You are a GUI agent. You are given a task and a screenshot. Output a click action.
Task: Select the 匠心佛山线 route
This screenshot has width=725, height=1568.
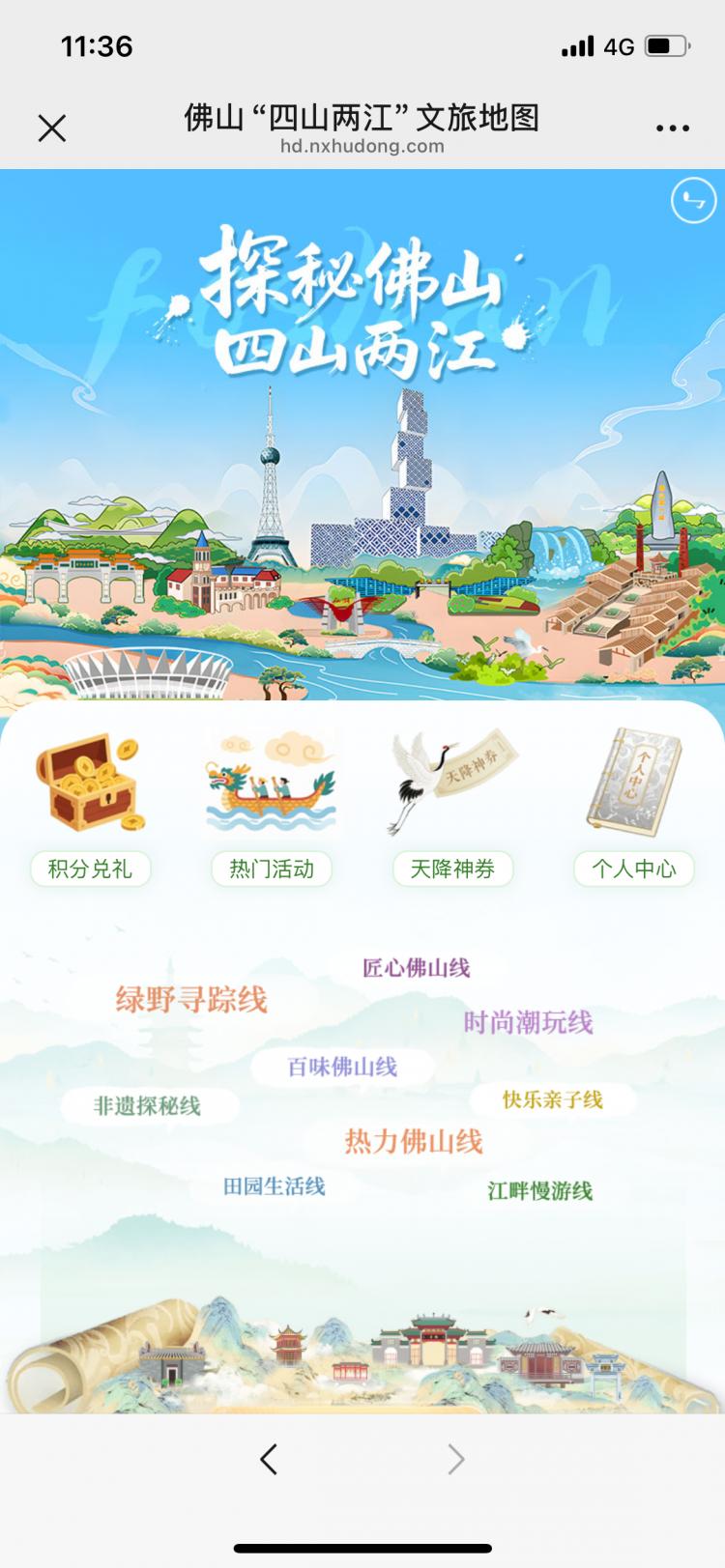[416, 967]
